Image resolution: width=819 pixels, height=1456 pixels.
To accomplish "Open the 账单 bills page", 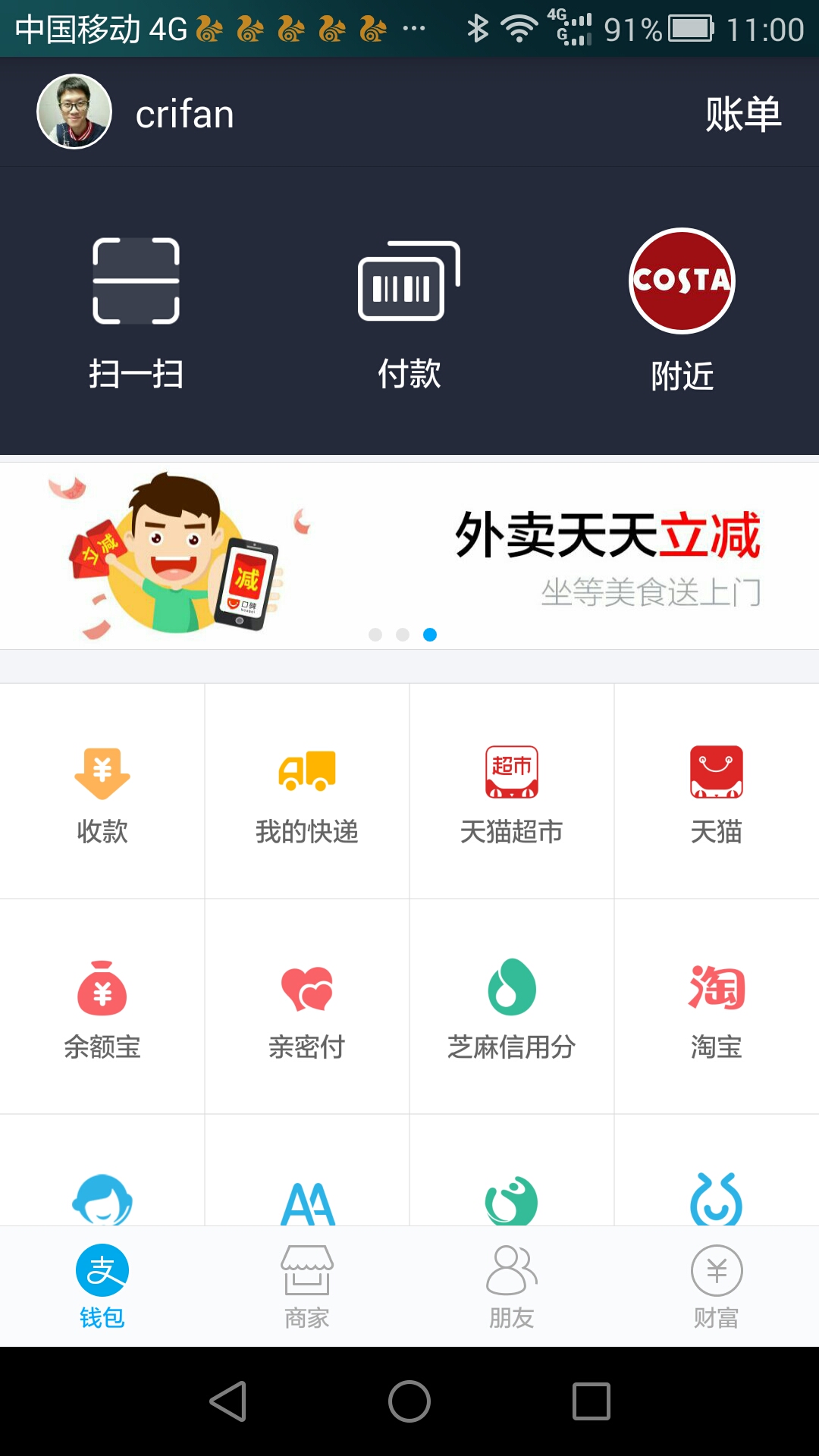I will 742,115.
